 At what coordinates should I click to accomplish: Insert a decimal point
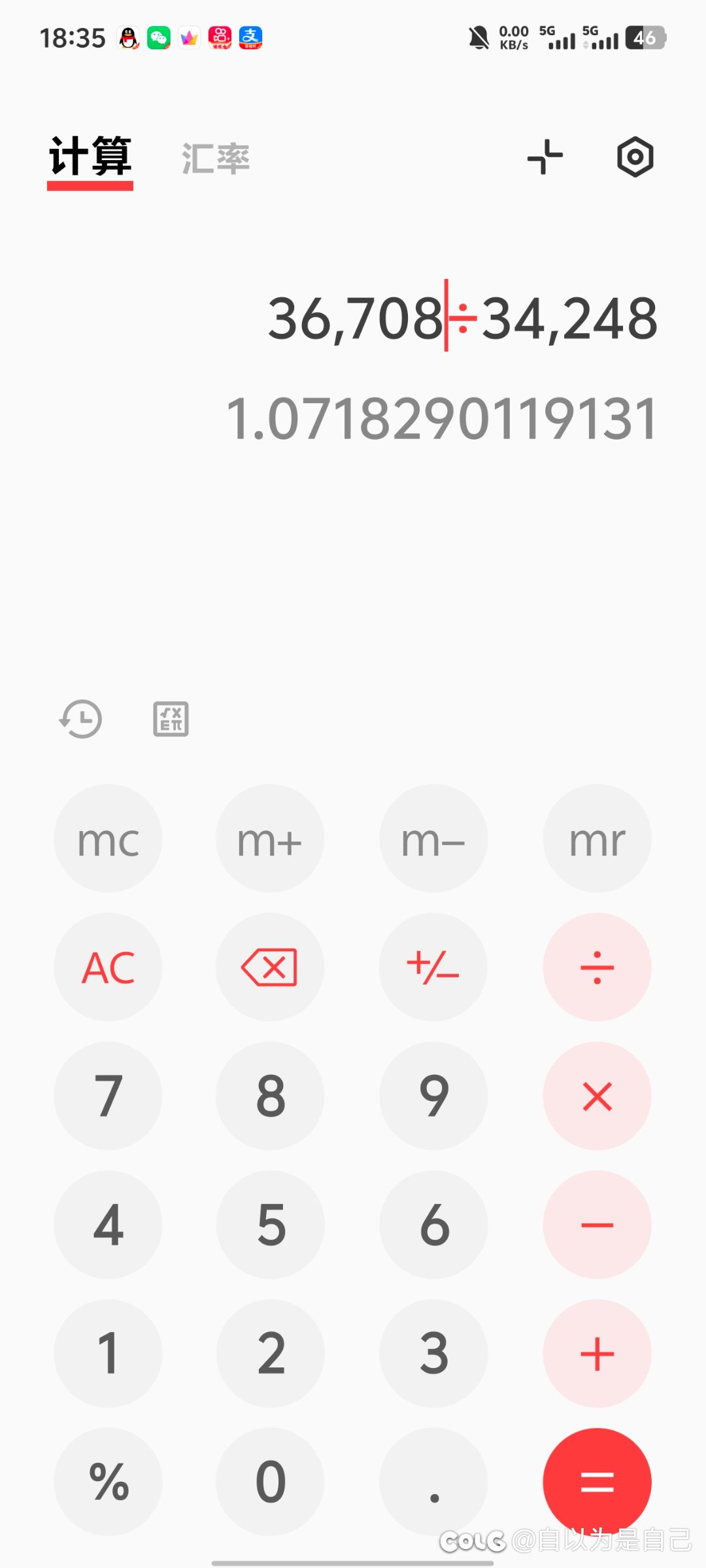pos(433,1482)
